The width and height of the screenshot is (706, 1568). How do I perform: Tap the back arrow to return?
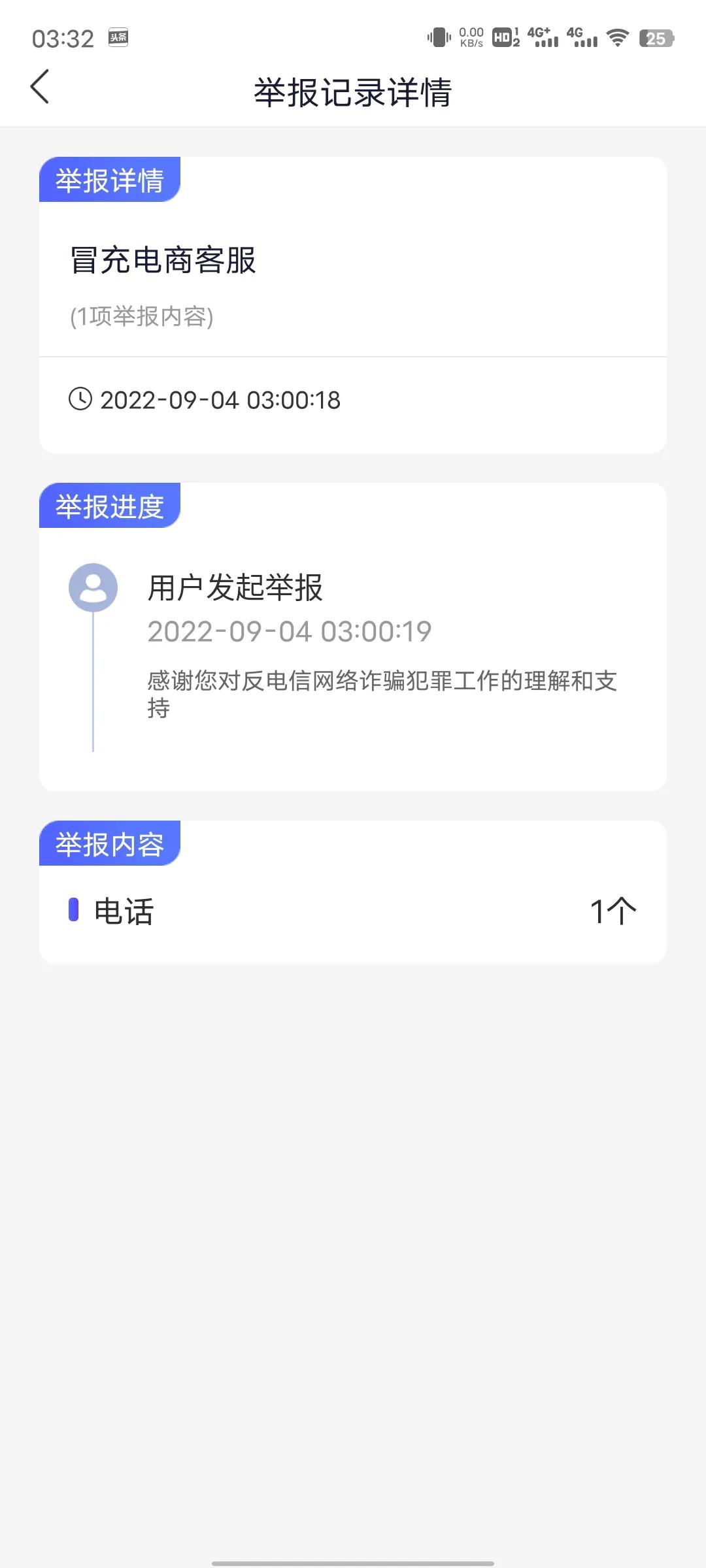(x=41, y=88)
